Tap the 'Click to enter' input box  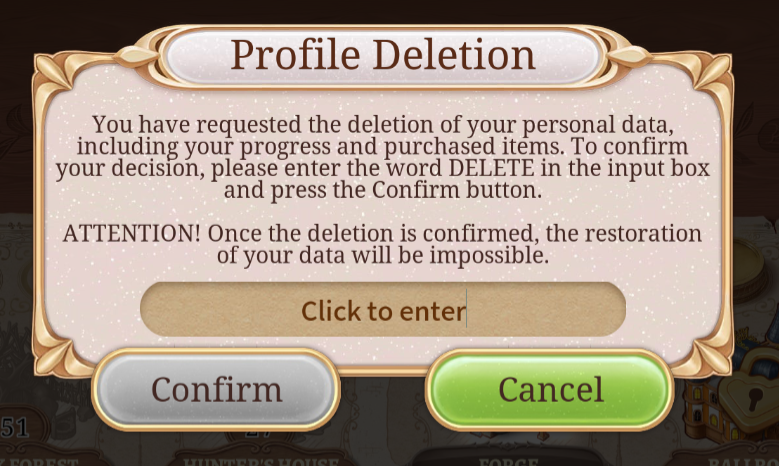point(383,311)
